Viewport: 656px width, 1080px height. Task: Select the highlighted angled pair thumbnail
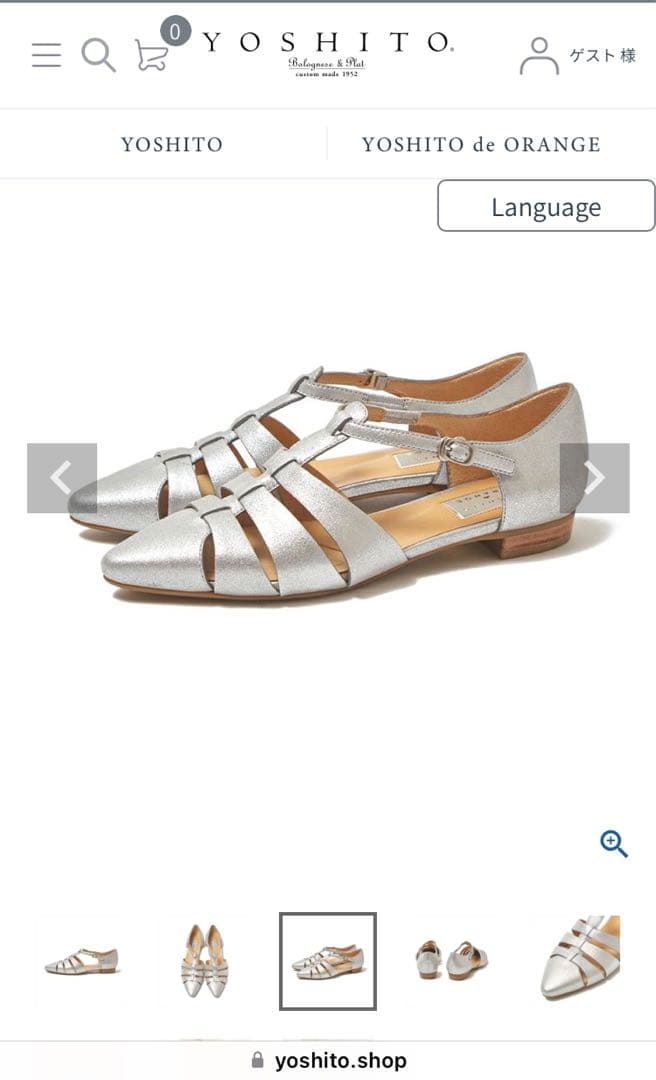[x=327, y=961]
